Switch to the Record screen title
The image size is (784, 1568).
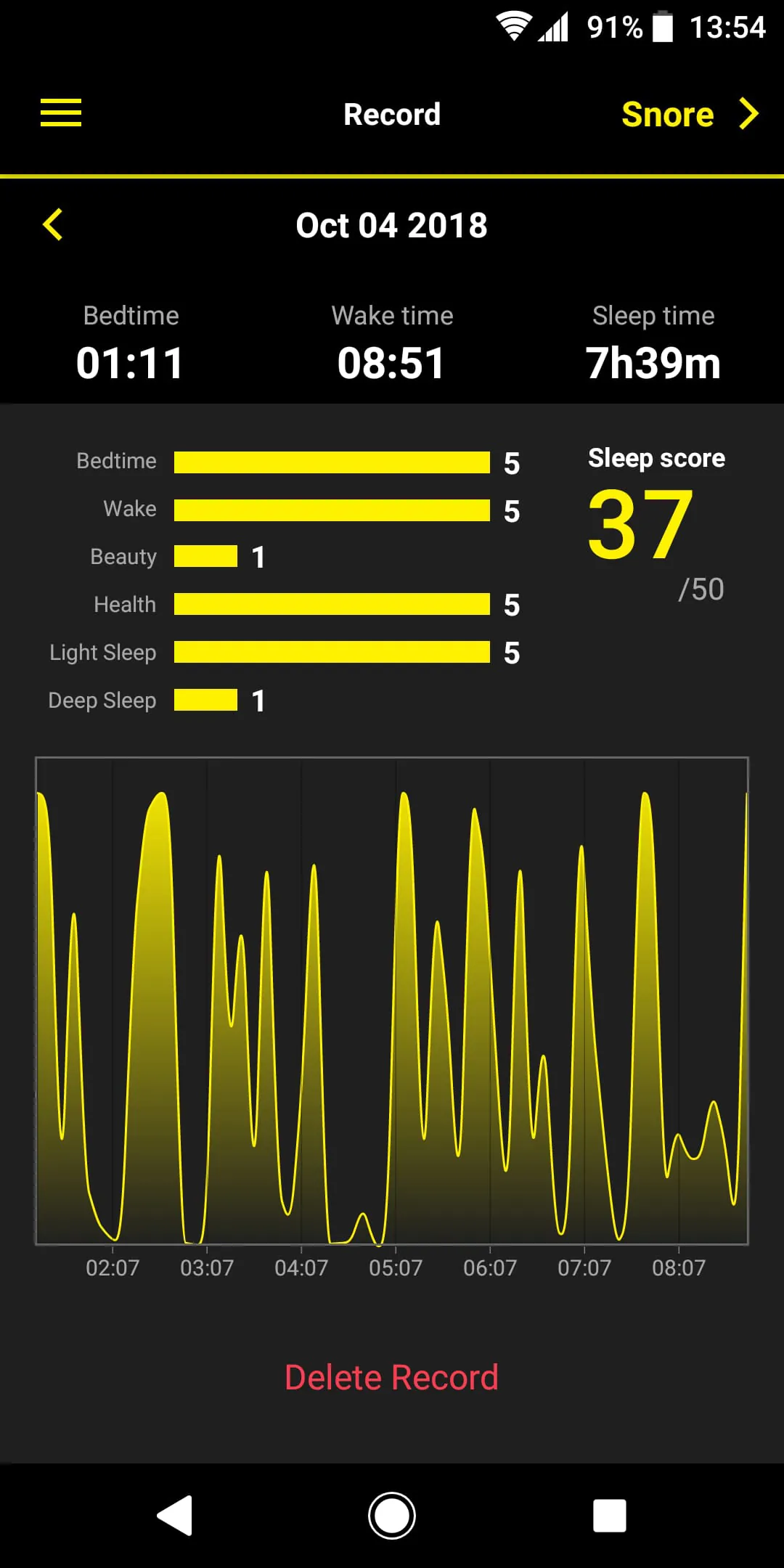tap(392, 113)
